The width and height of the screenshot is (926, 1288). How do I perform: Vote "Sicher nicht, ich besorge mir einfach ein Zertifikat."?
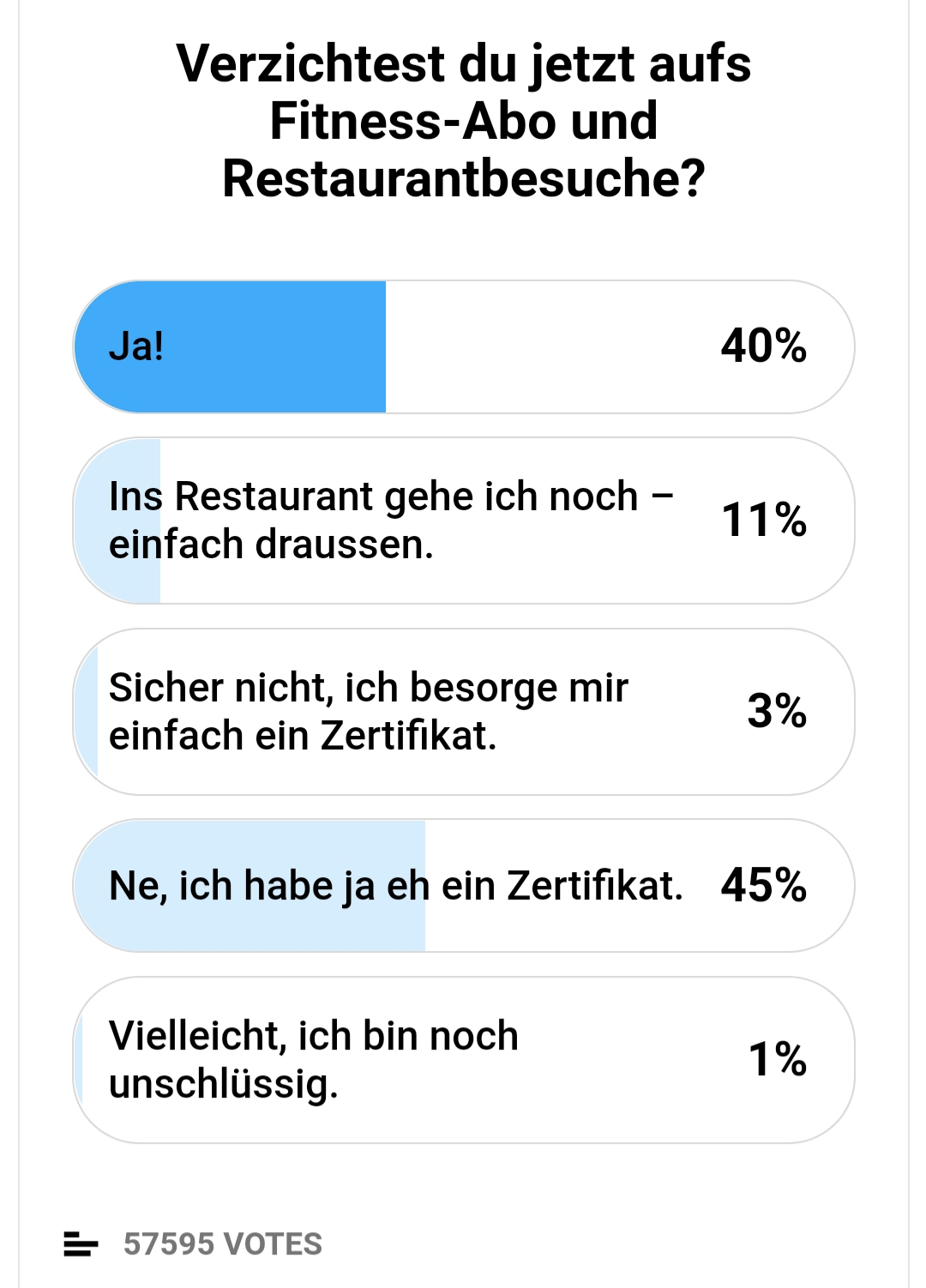tap(463, 712)
